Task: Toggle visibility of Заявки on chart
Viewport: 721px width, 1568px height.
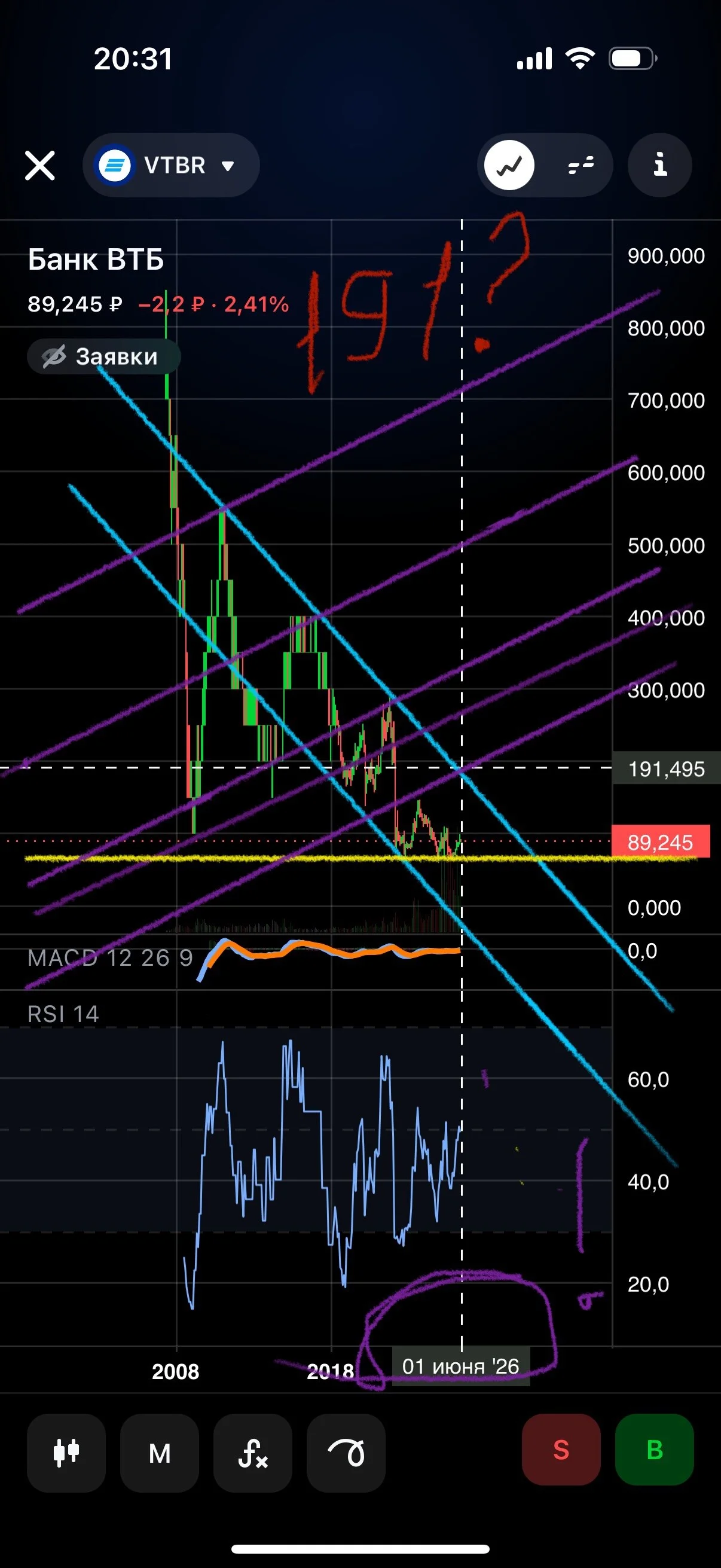Action: (103, 356)
